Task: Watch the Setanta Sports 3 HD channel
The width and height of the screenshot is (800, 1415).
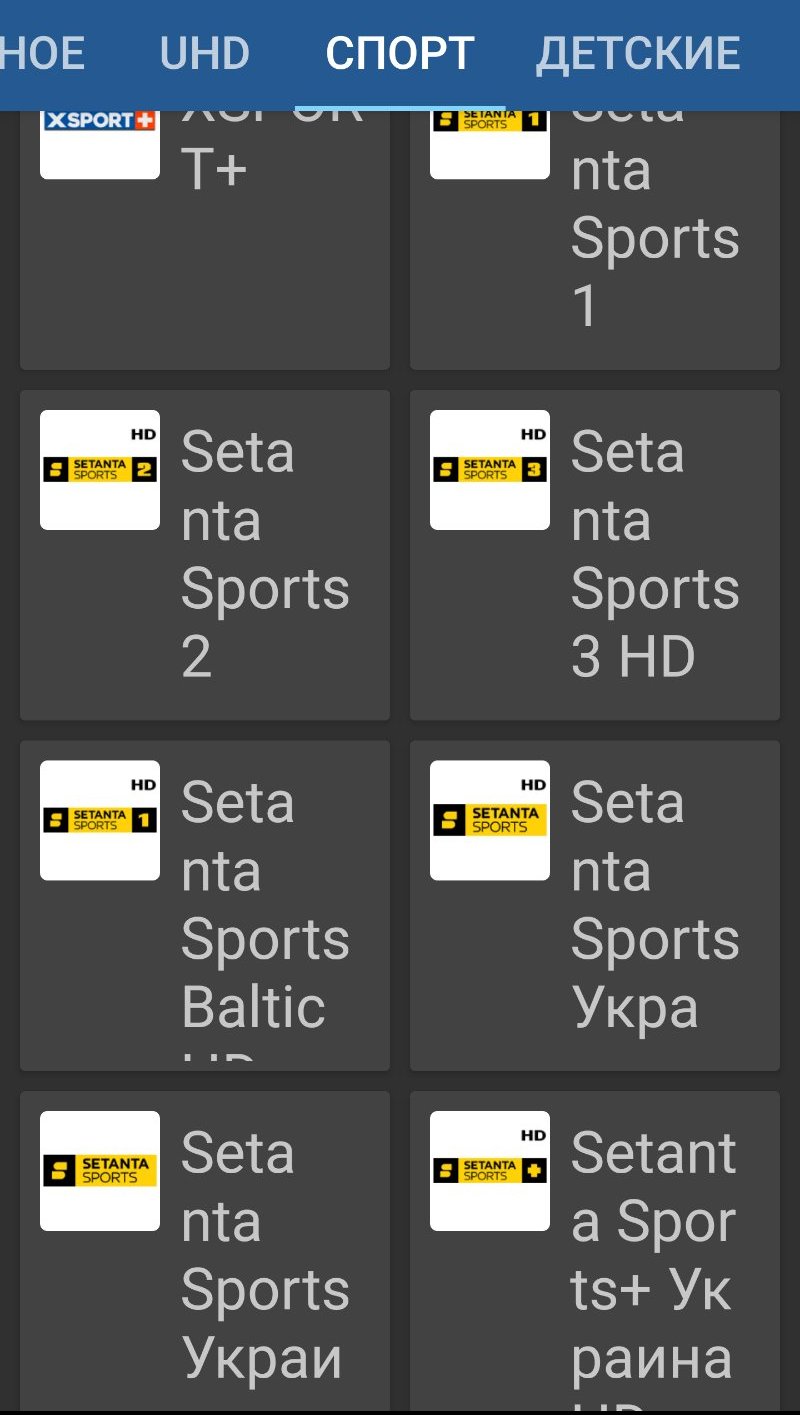Action: click(594, 554)
